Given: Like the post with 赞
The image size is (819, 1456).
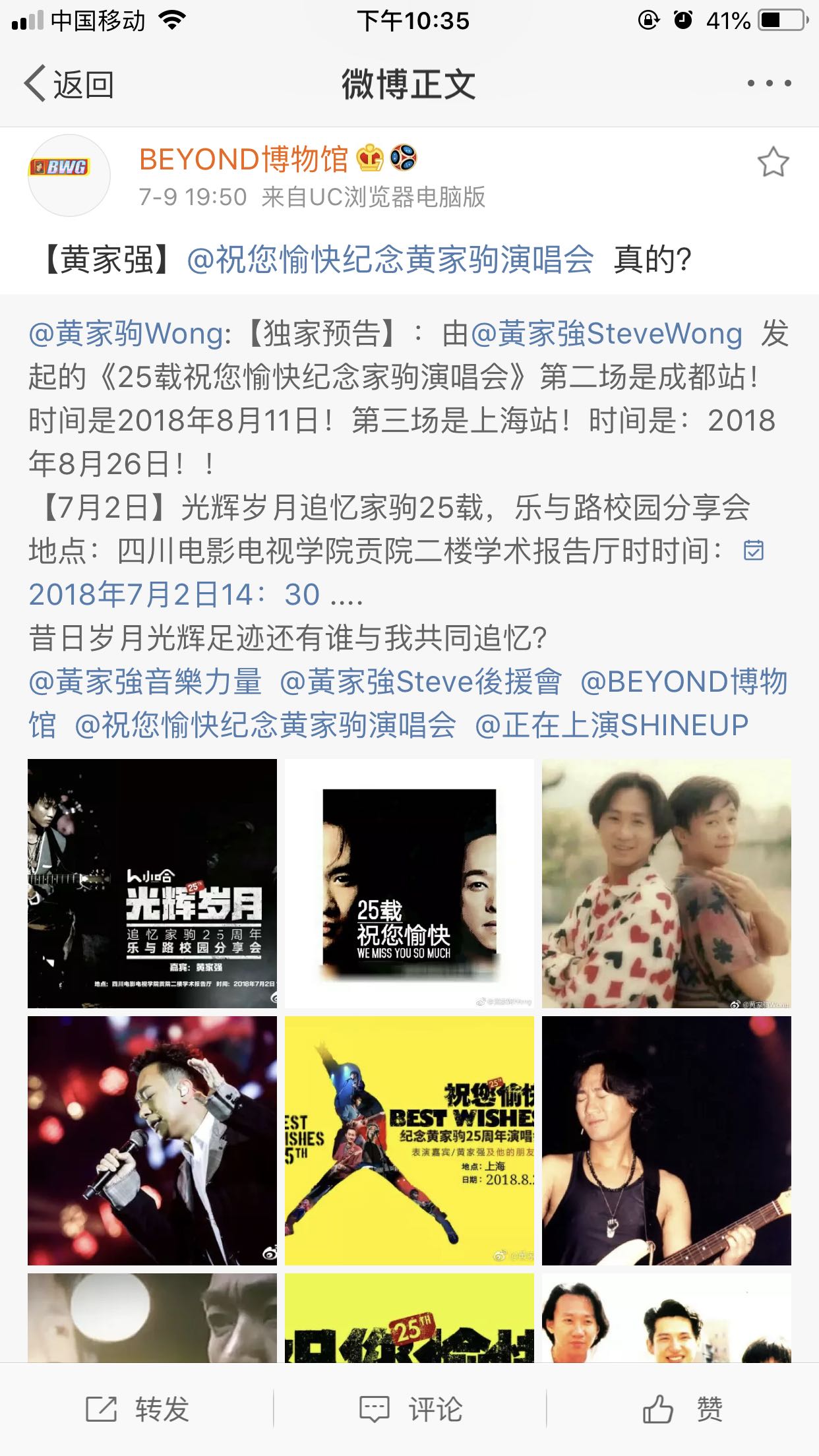Looking at the screenshot, I should pos(683,1409).
